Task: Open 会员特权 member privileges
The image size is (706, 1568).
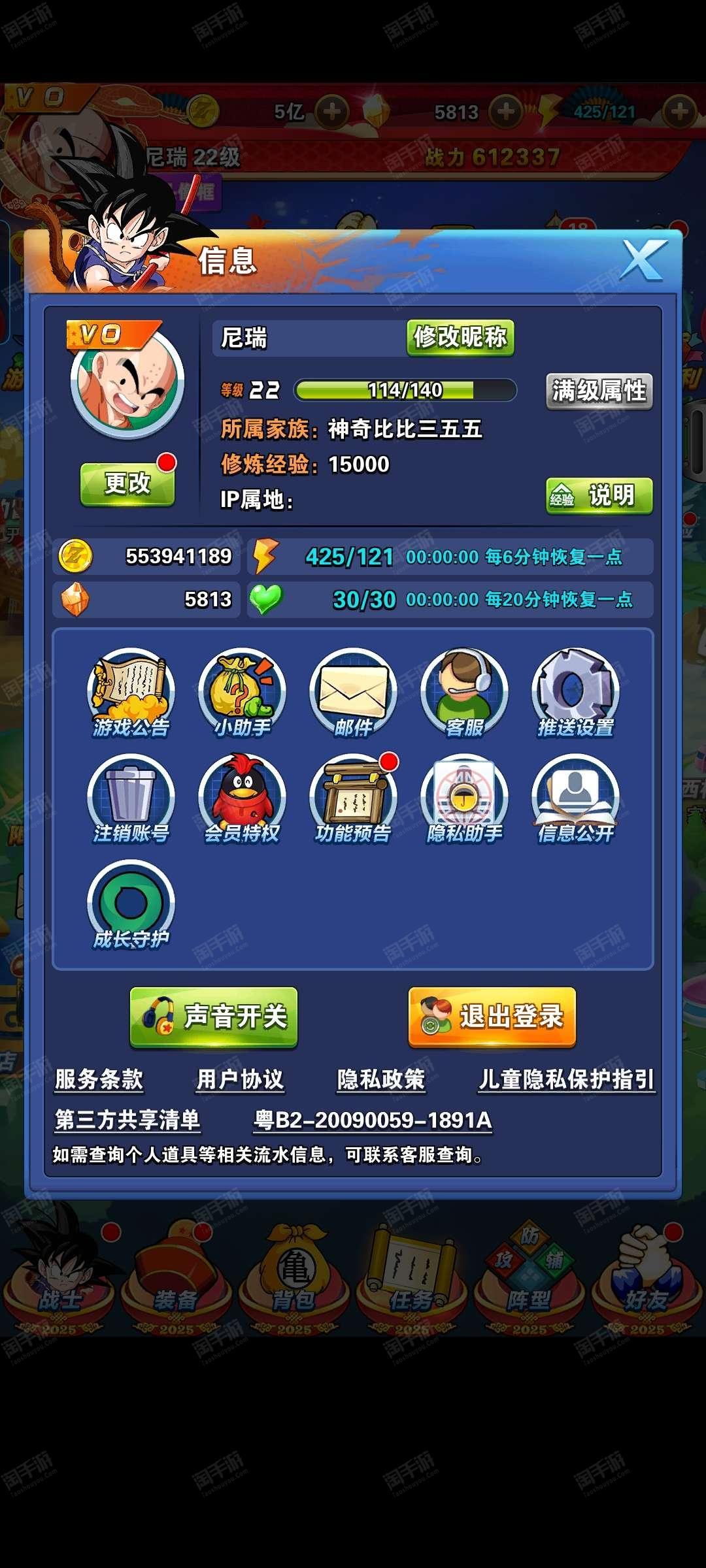Action: coord(242,798)
